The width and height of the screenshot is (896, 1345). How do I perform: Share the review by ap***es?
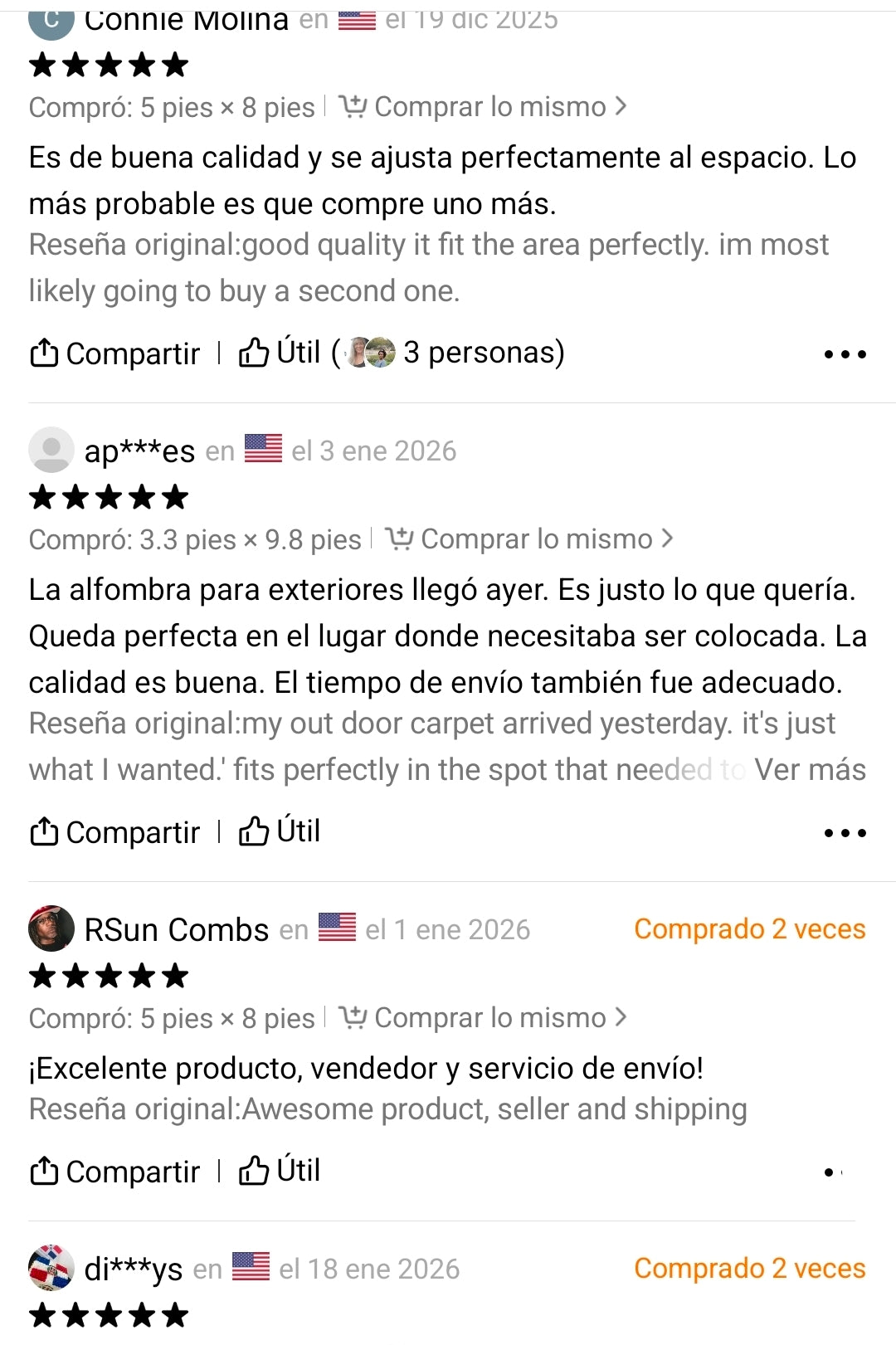[x=115, y=832]
